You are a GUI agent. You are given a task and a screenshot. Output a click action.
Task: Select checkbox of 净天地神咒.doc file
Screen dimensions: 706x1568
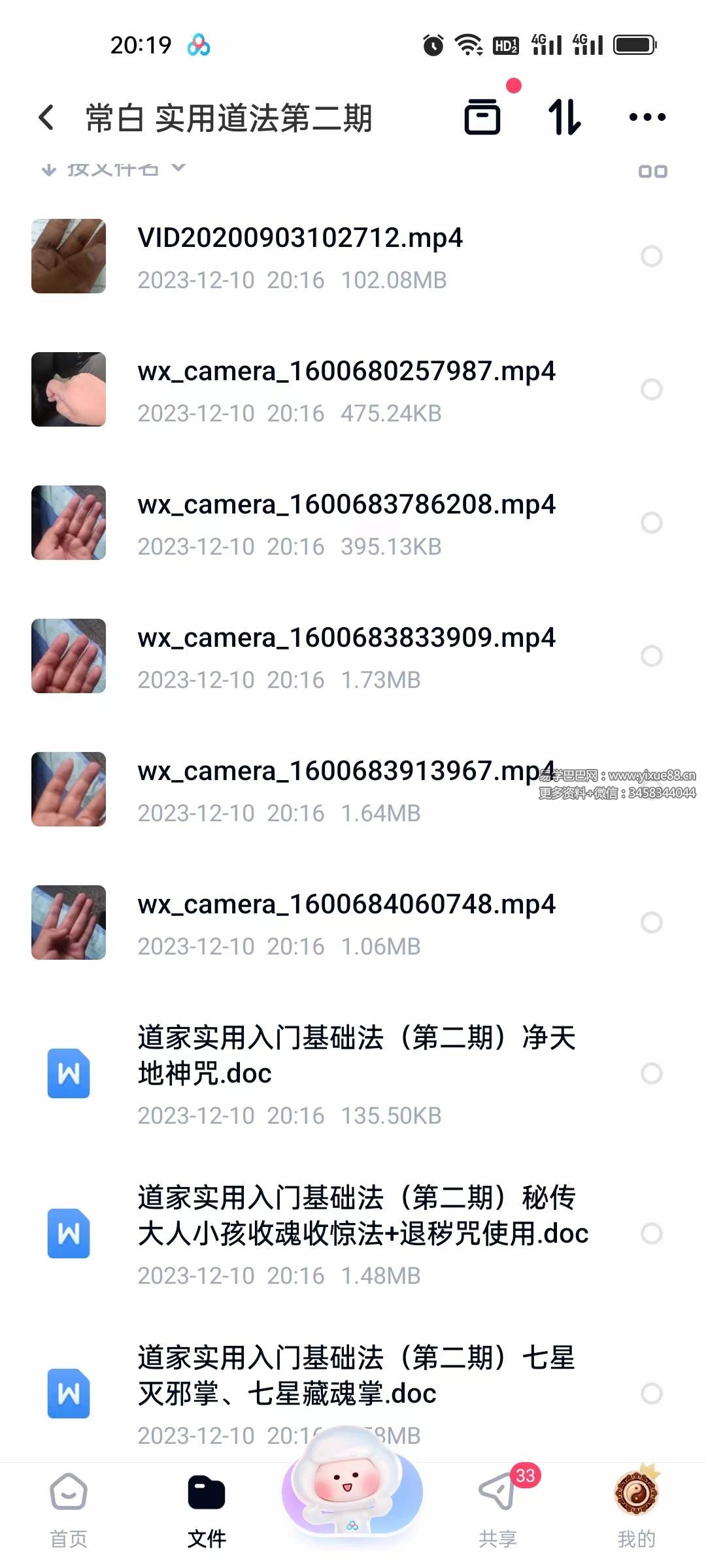pyautogui.click(x=652, y=1073)
